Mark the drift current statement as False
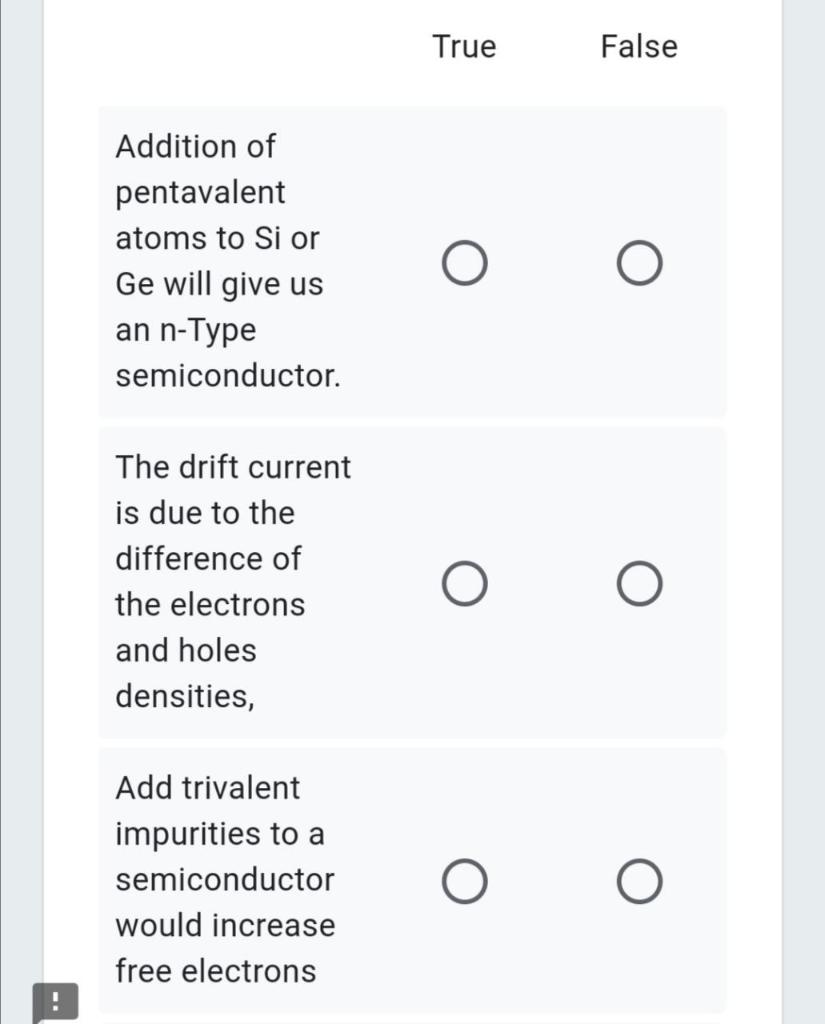The width and height of the screenshot is (825, 1024). coord(639,583)
